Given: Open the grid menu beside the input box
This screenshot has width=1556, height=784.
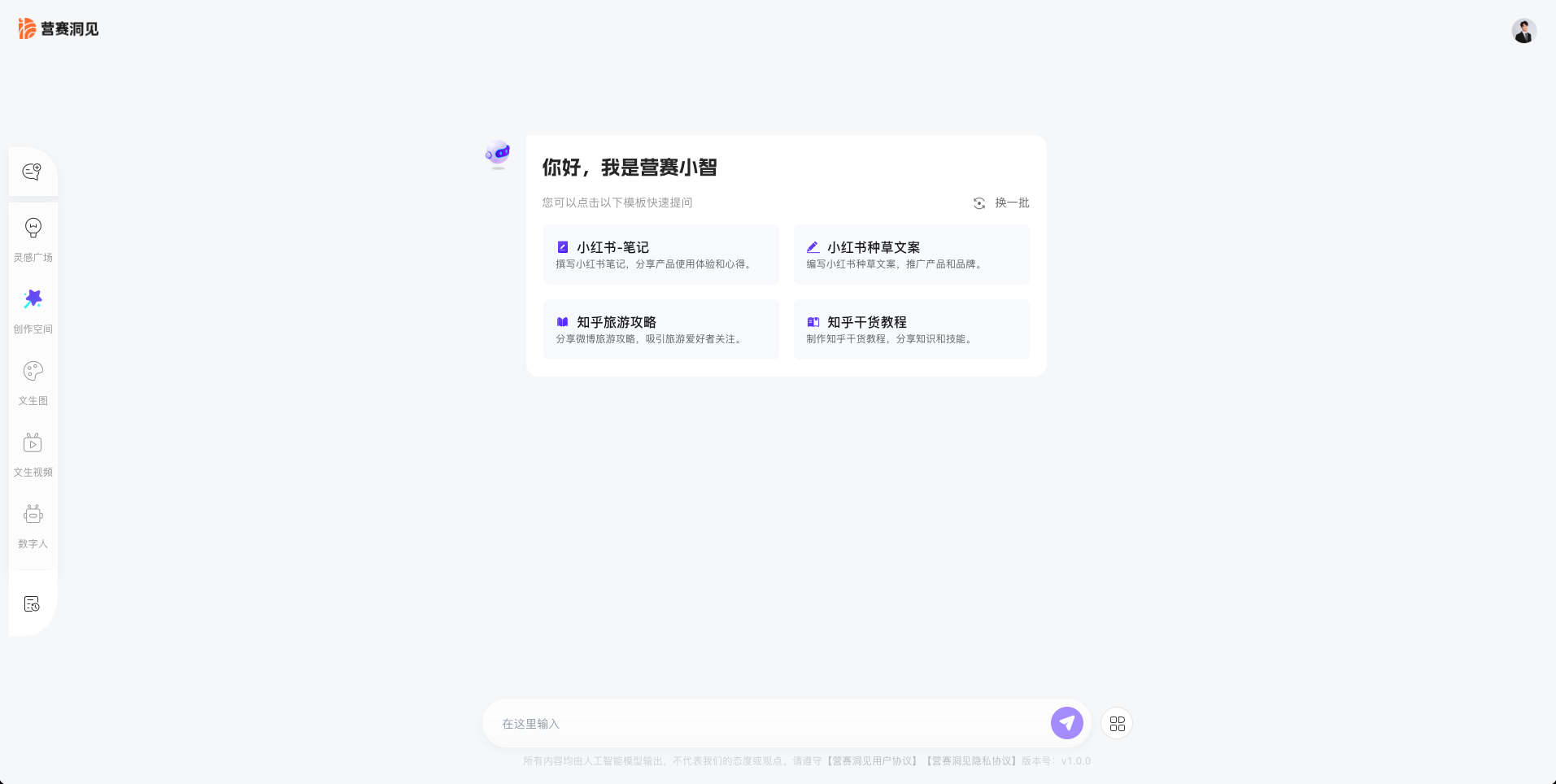Looking at the screenshot, I should (x=1117, y=723).
